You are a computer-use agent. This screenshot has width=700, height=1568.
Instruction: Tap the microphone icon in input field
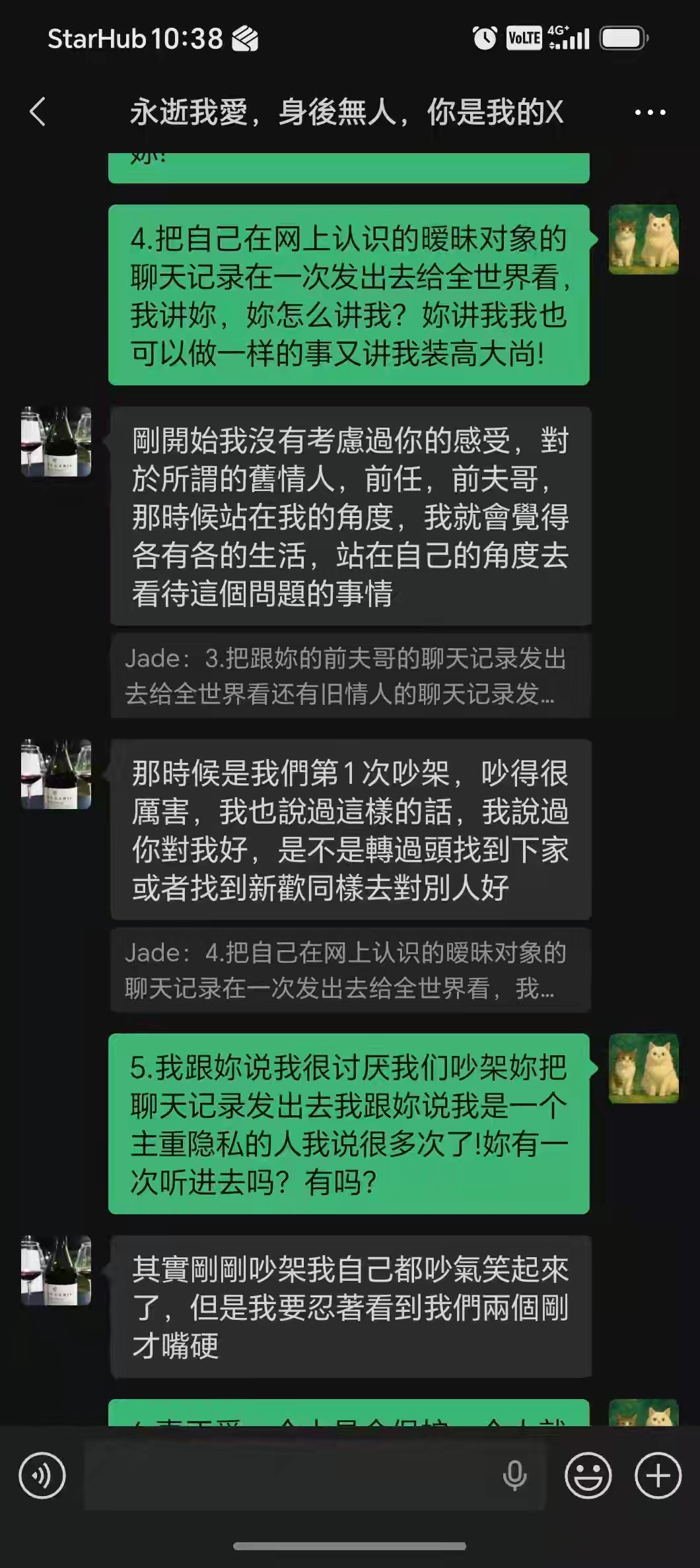coord(514,1476)
